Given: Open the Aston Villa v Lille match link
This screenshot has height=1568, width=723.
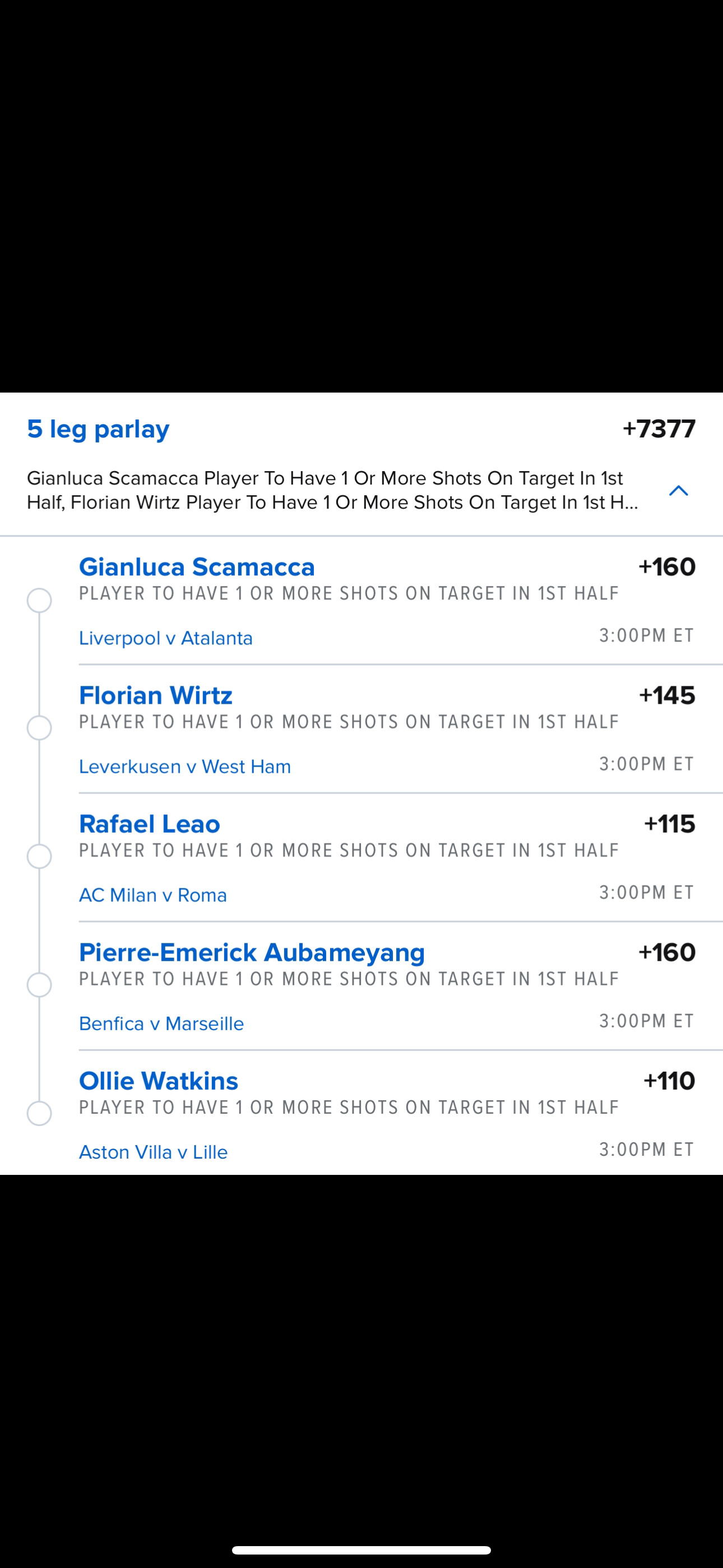Looking at the screenshot, I should tap(154, 1152).
